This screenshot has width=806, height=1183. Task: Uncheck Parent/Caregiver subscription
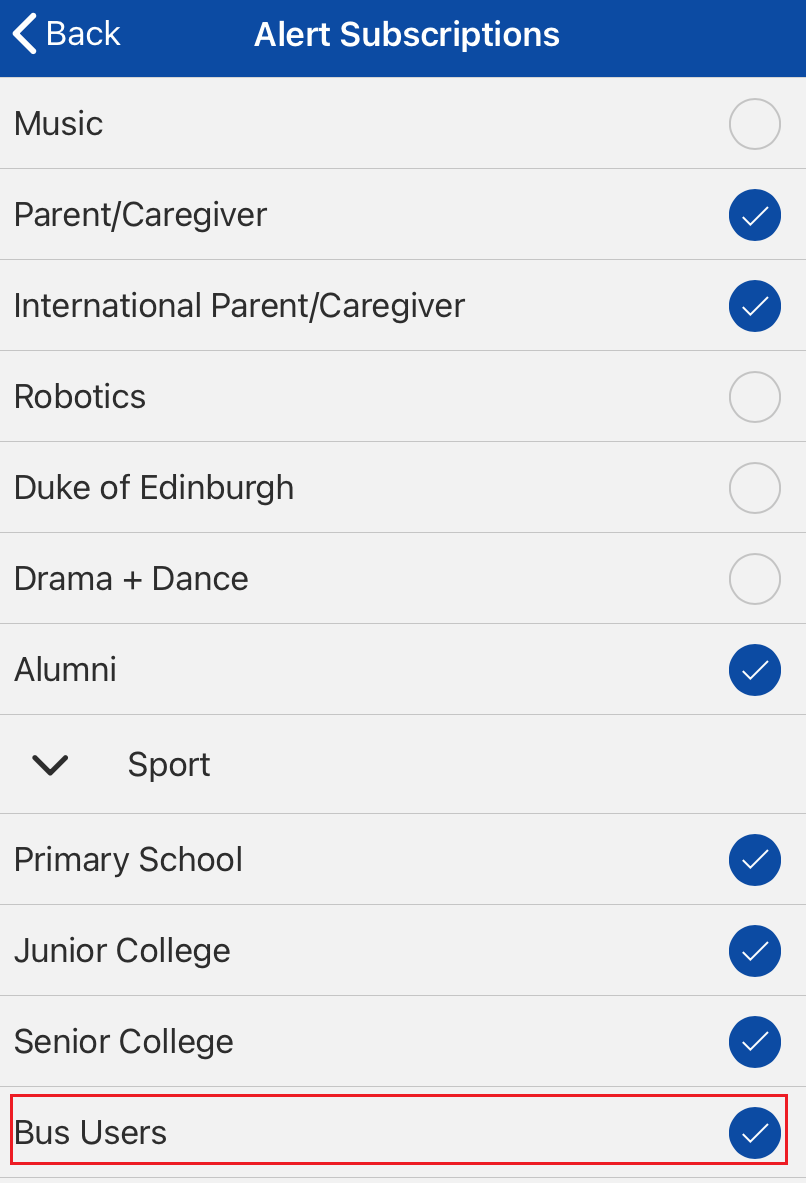[x=754, y=215]
